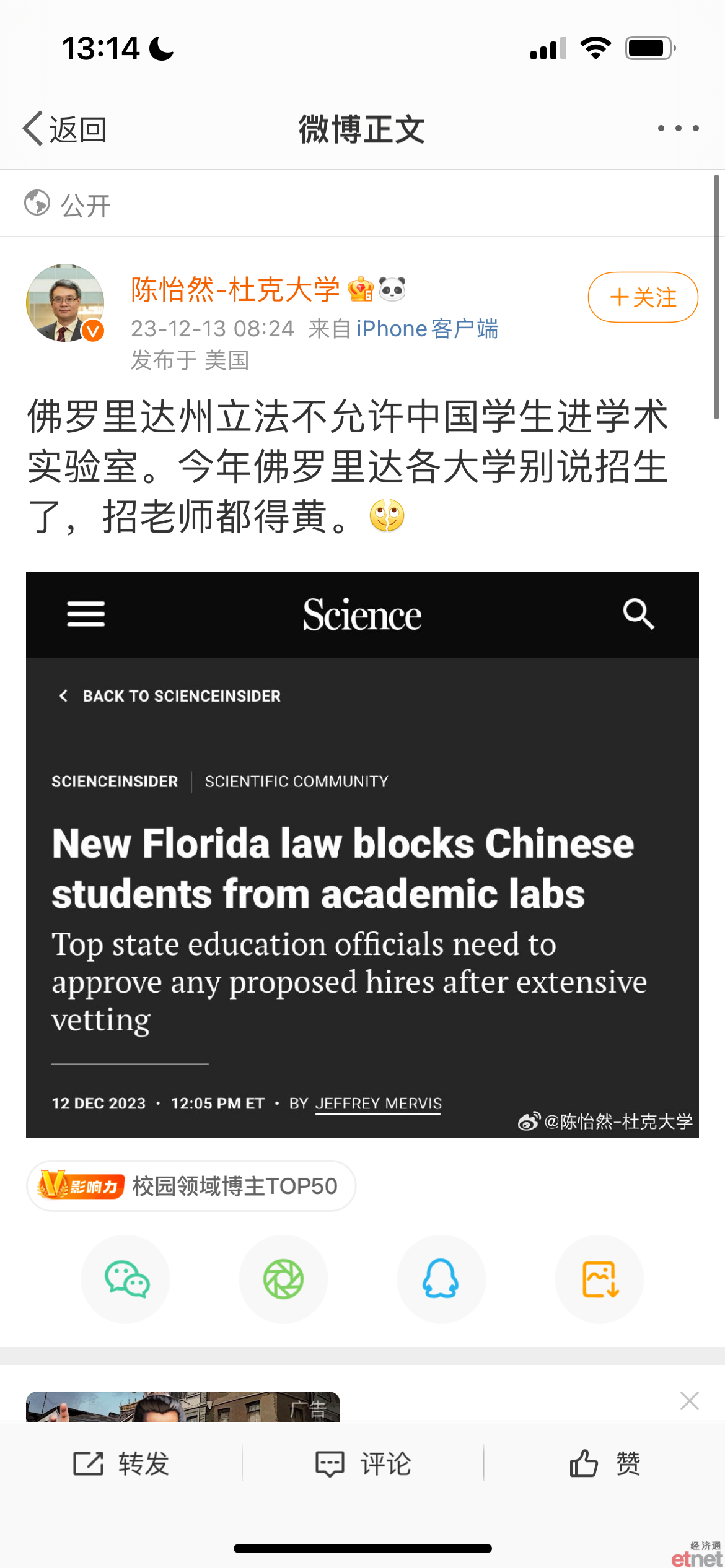Like the post with 赞
Image resolution: width=725 pixels, height=1568 pixels.
[x=605, y=1464]
